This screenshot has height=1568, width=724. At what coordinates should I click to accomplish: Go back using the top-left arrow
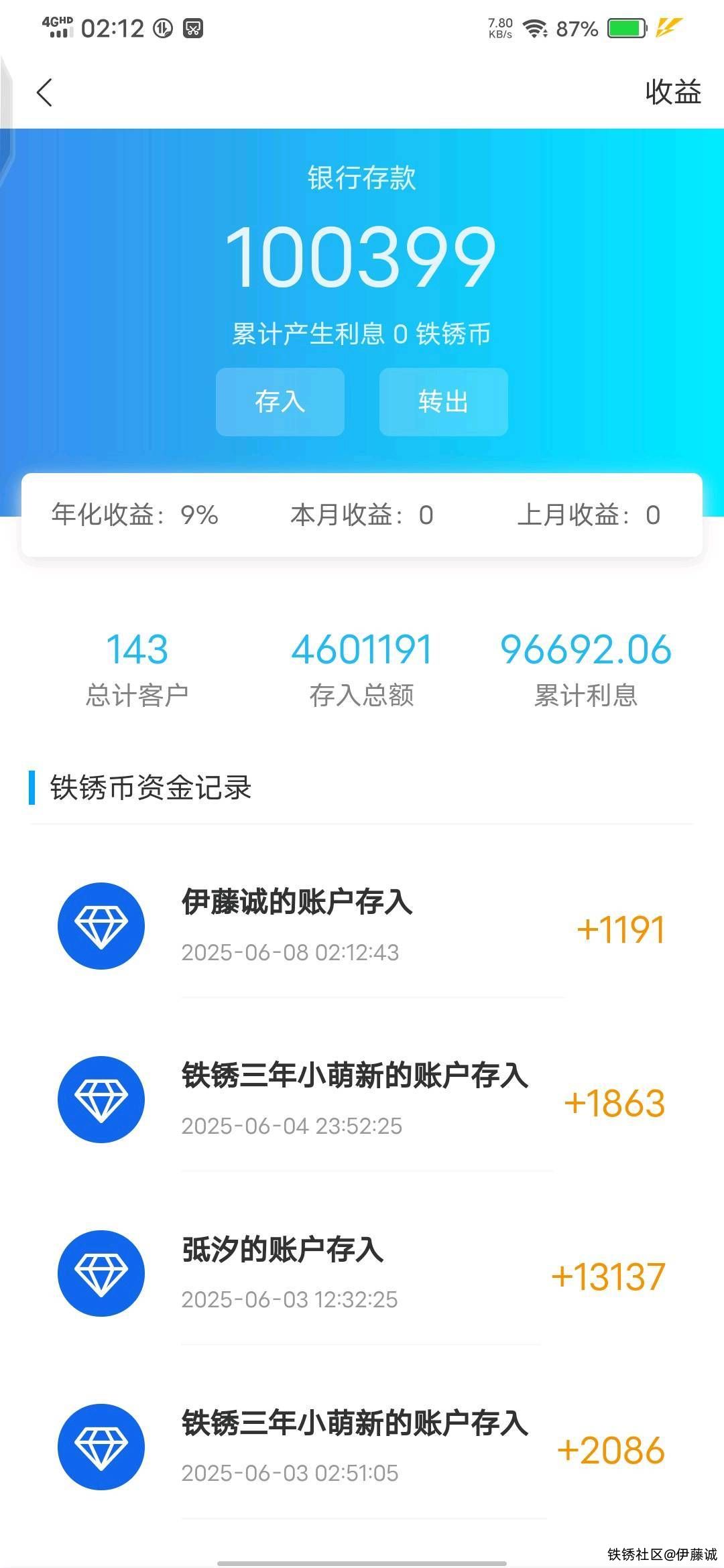click(x=44, y=92)
